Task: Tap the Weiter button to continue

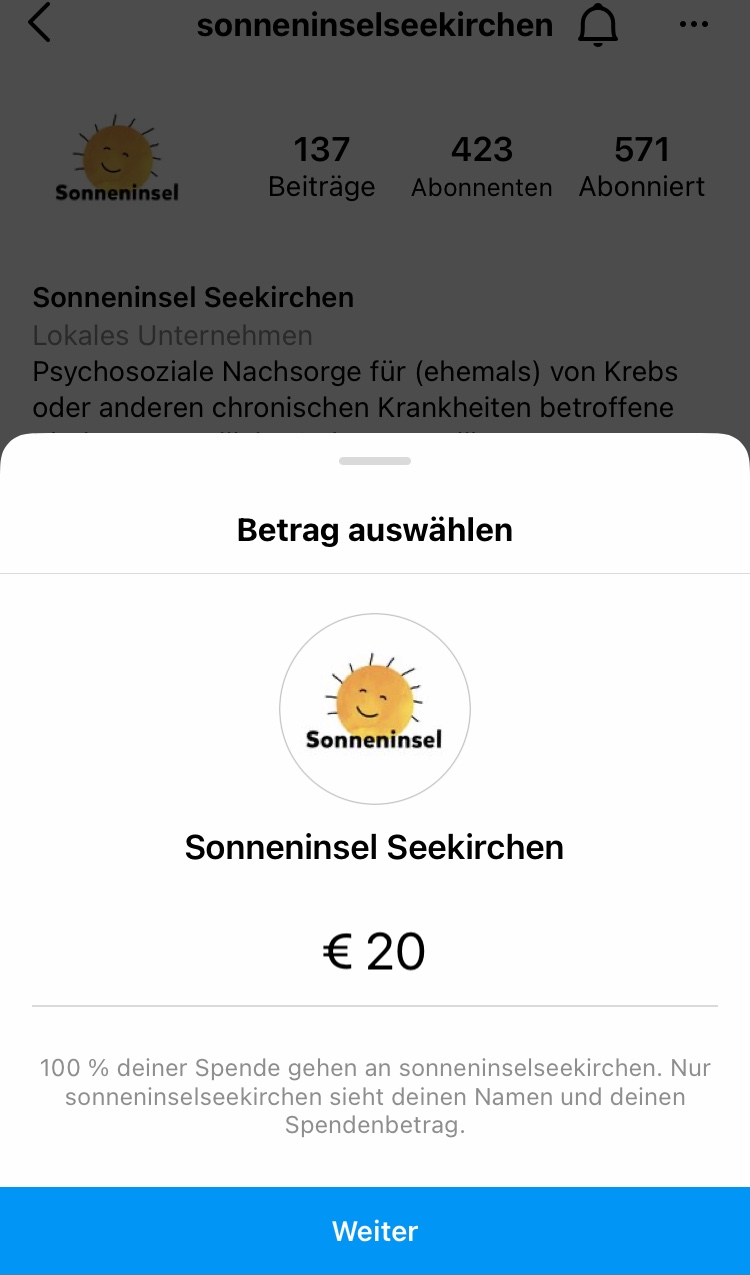Action: click(375, 1231)
